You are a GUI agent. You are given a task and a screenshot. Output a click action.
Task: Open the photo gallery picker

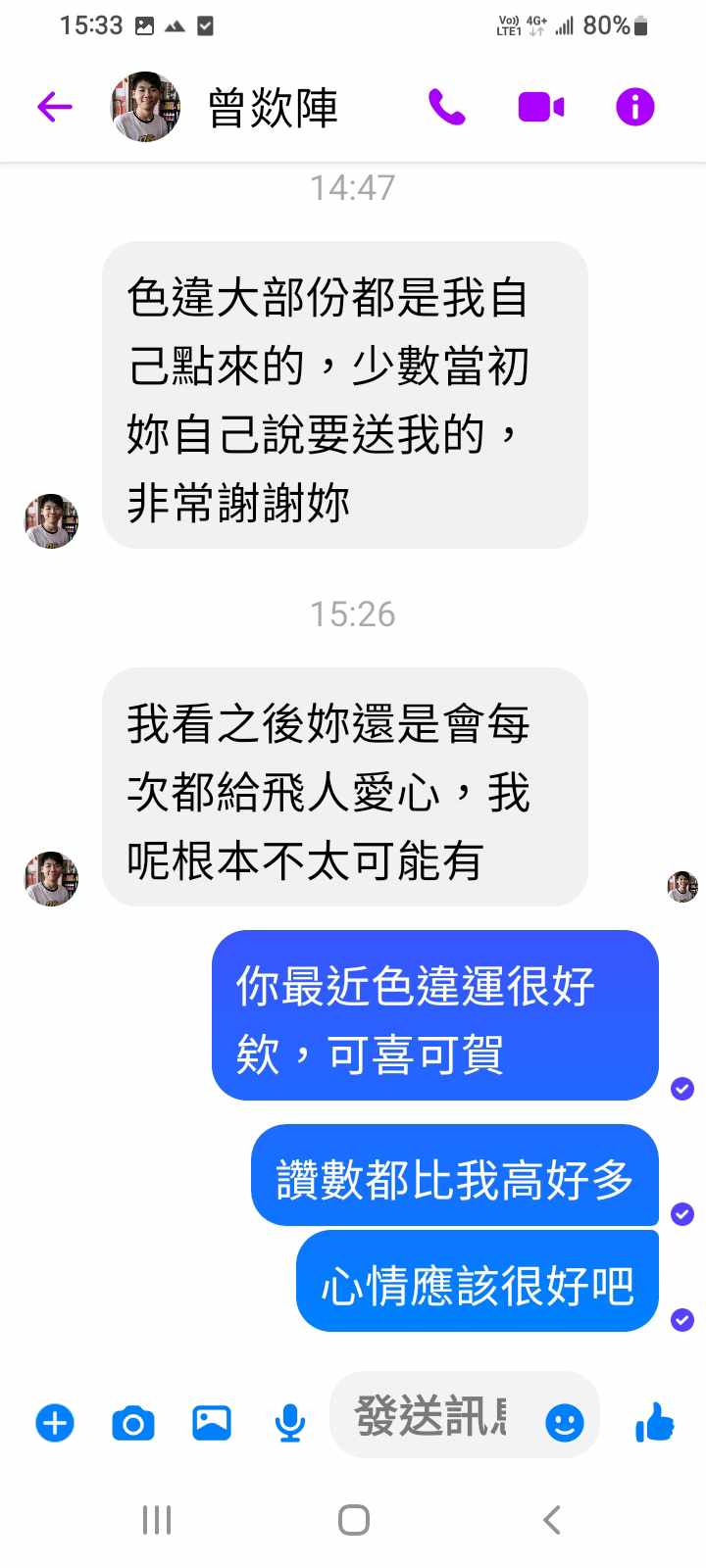click(212, 1422)
